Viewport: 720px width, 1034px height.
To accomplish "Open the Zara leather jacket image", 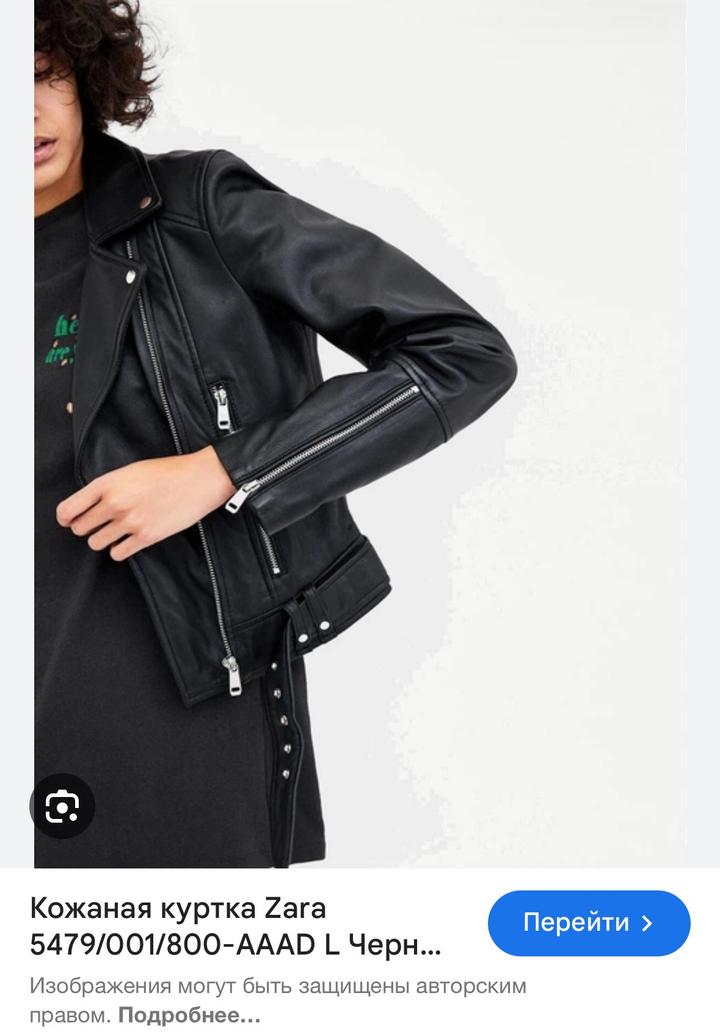I will pos(360,430).
